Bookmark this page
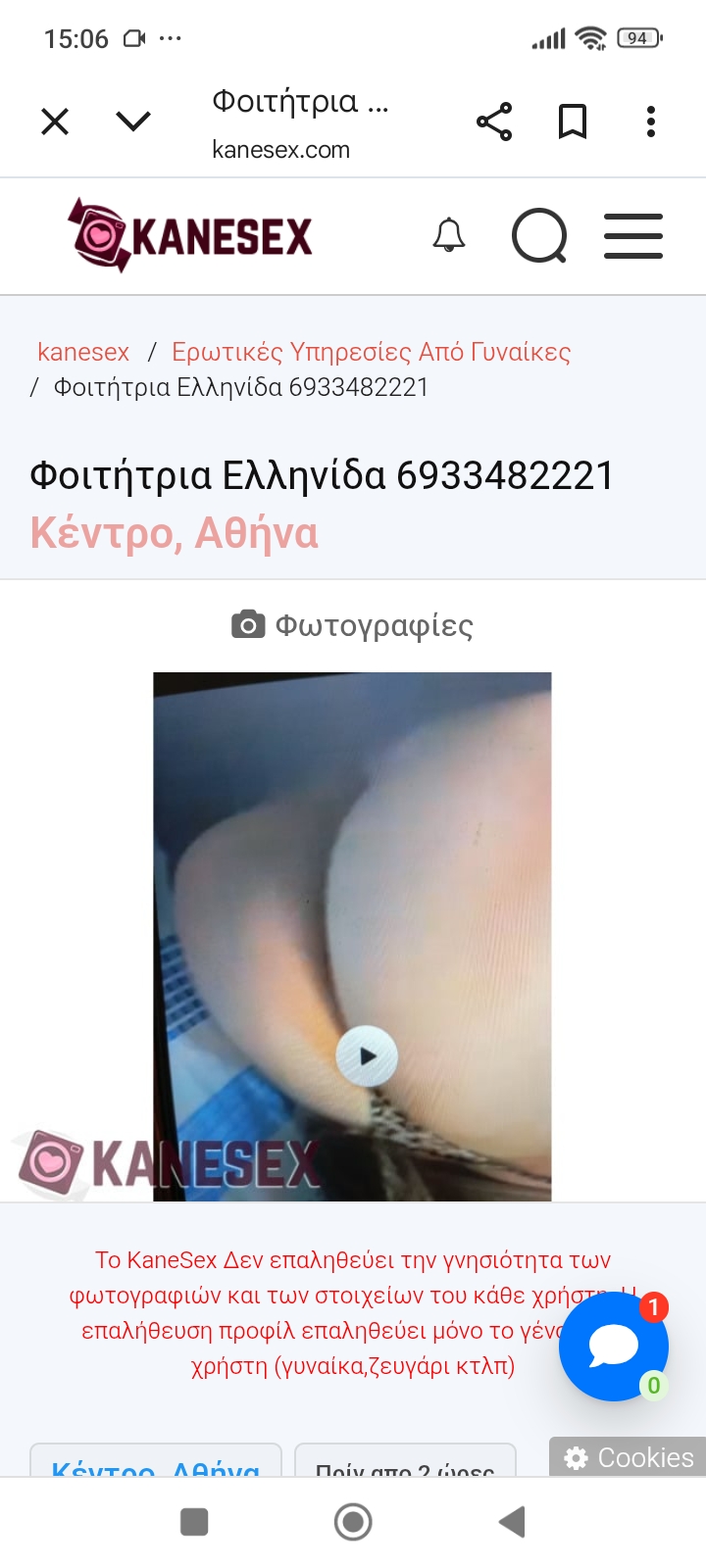Screen dimensions: 706x1568 coord(573,122)
